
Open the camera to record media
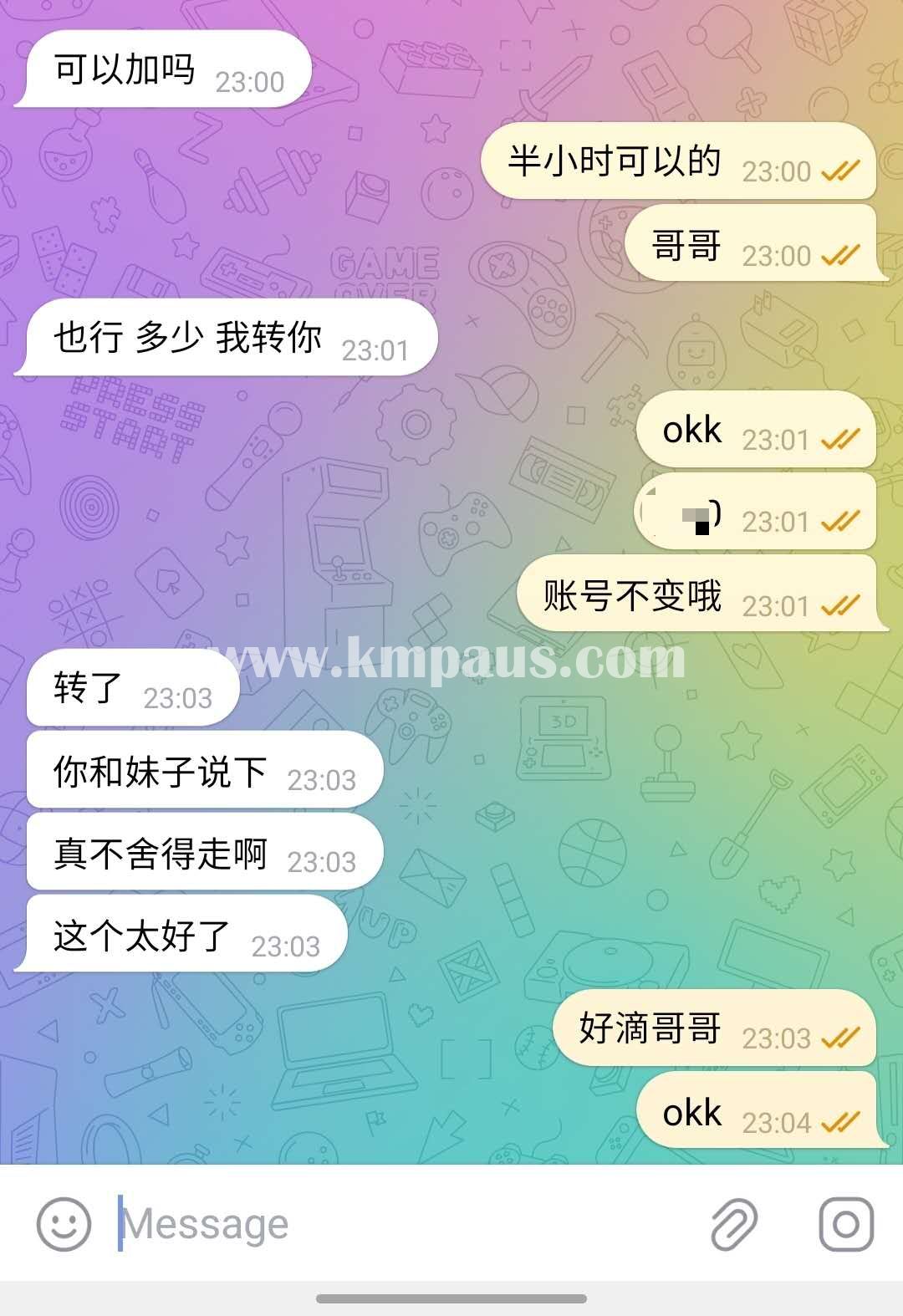click(845, 1224)
